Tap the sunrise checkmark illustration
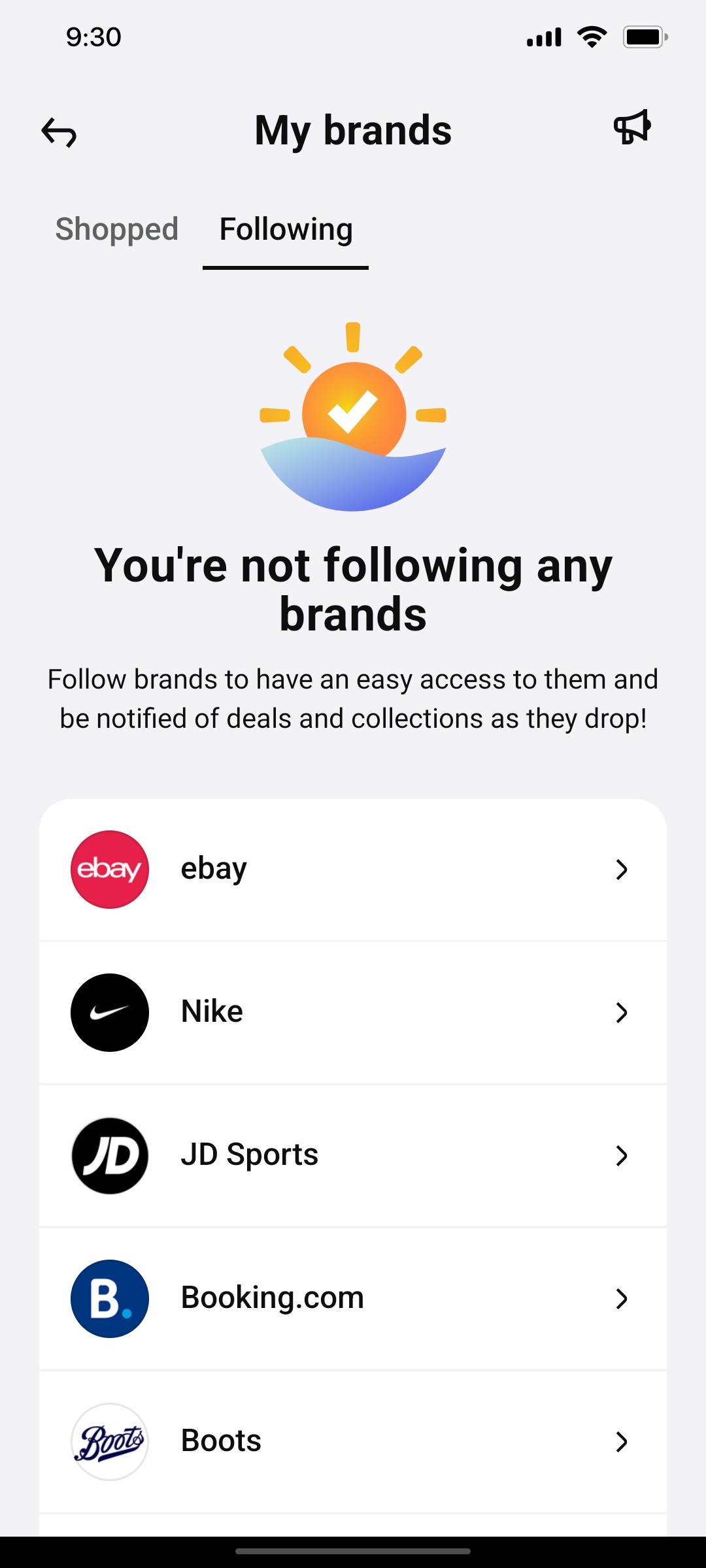Screen dimensions: 706x1568 click(x=353, y=416)
